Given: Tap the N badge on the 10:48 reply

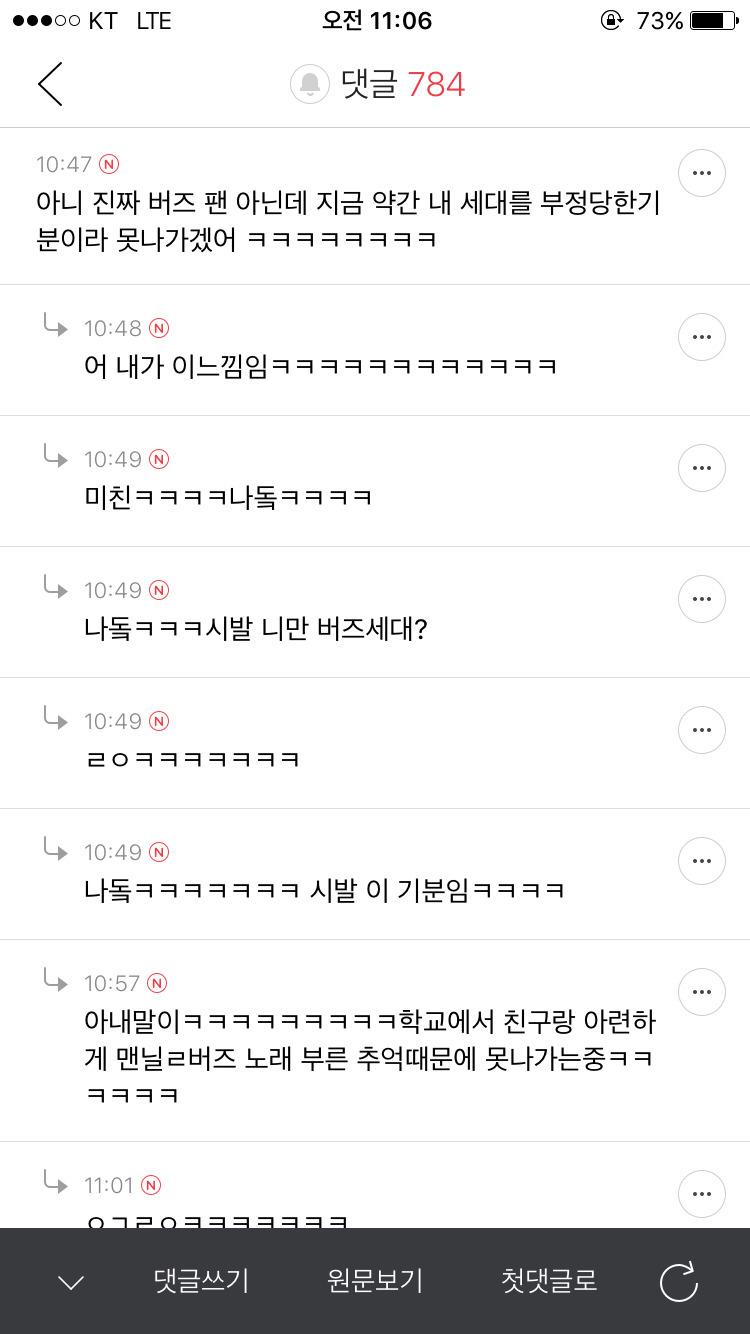Looking at the screenshot, I should 158,327.
